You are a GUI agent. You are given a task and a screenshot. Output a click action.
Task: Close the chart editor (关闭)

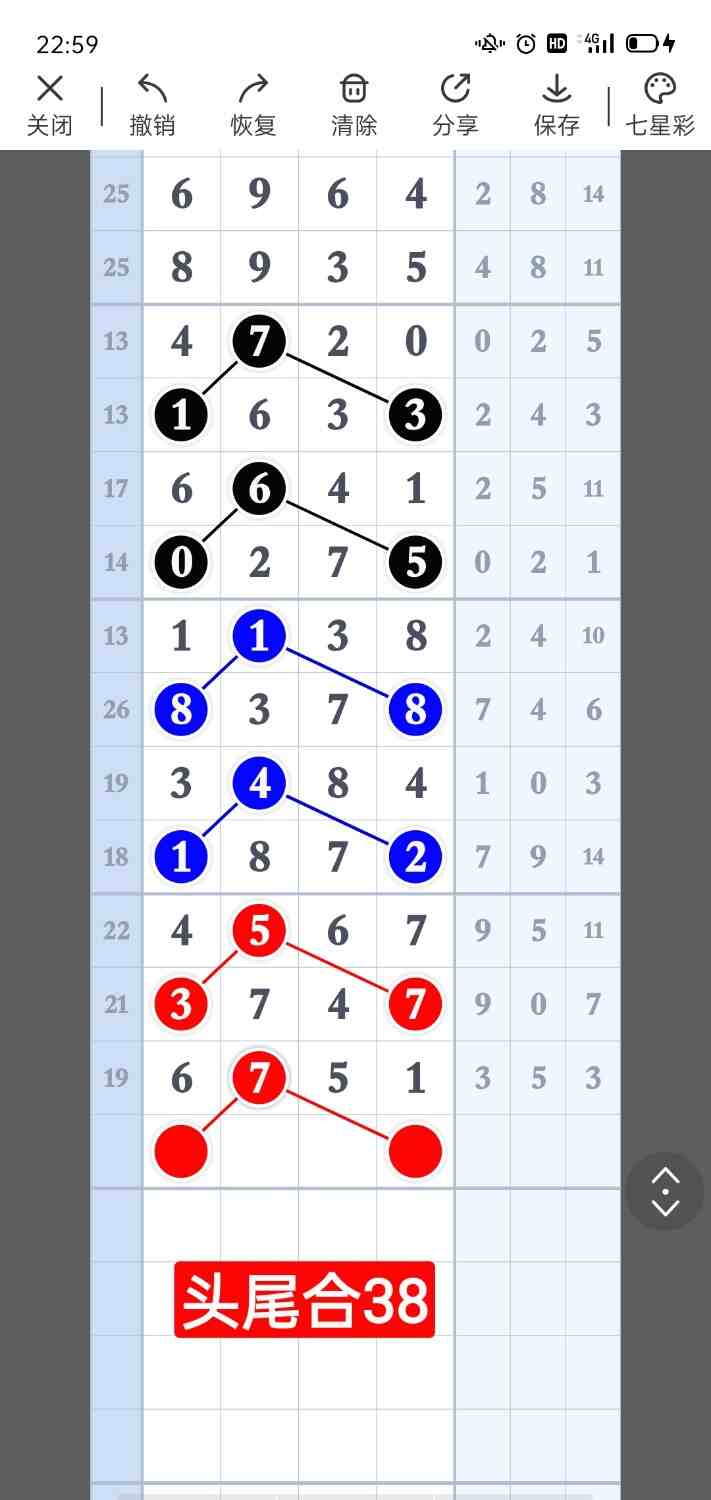pos(49,104)
